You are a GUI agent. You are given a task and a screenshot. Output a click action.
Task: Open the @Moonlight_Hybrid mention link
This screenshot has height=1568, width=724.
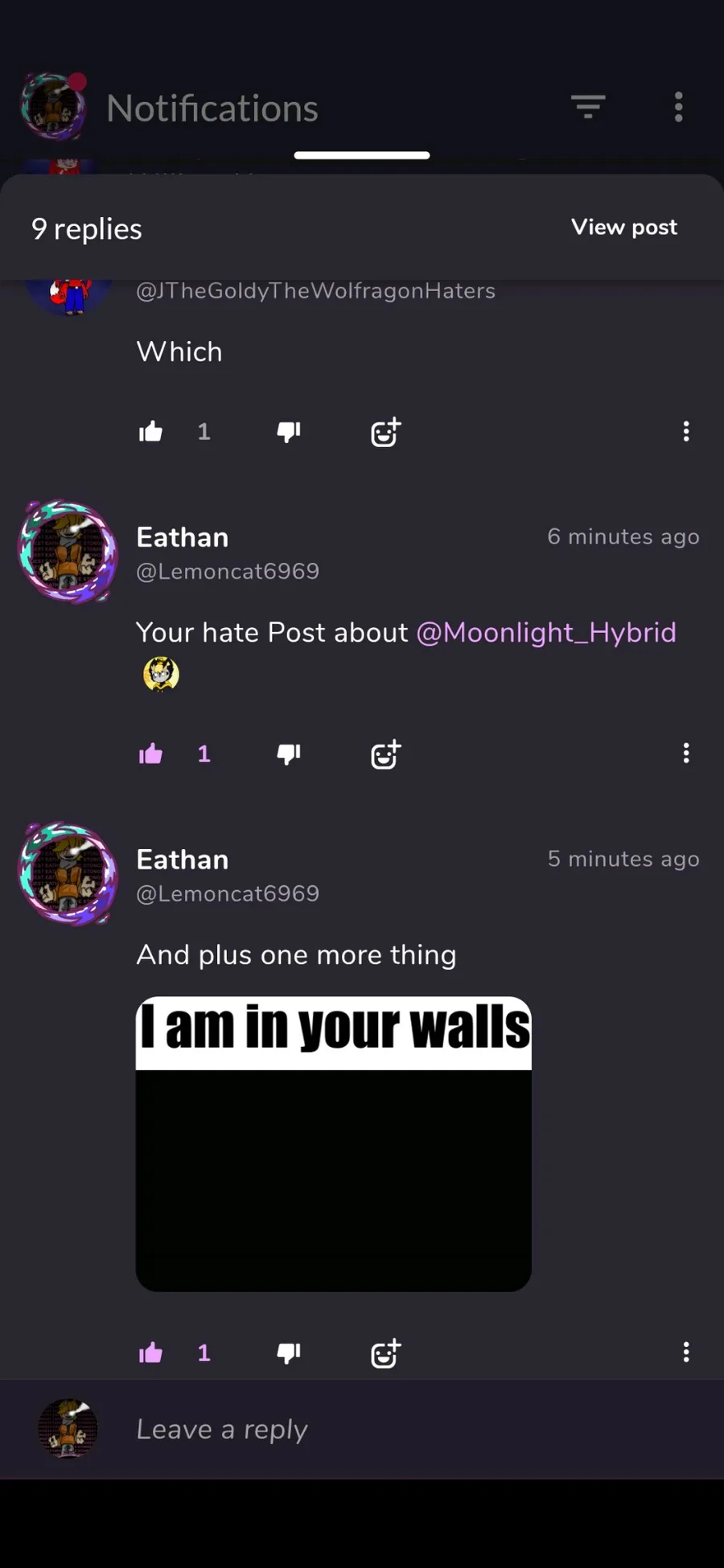tap(546, 632)
